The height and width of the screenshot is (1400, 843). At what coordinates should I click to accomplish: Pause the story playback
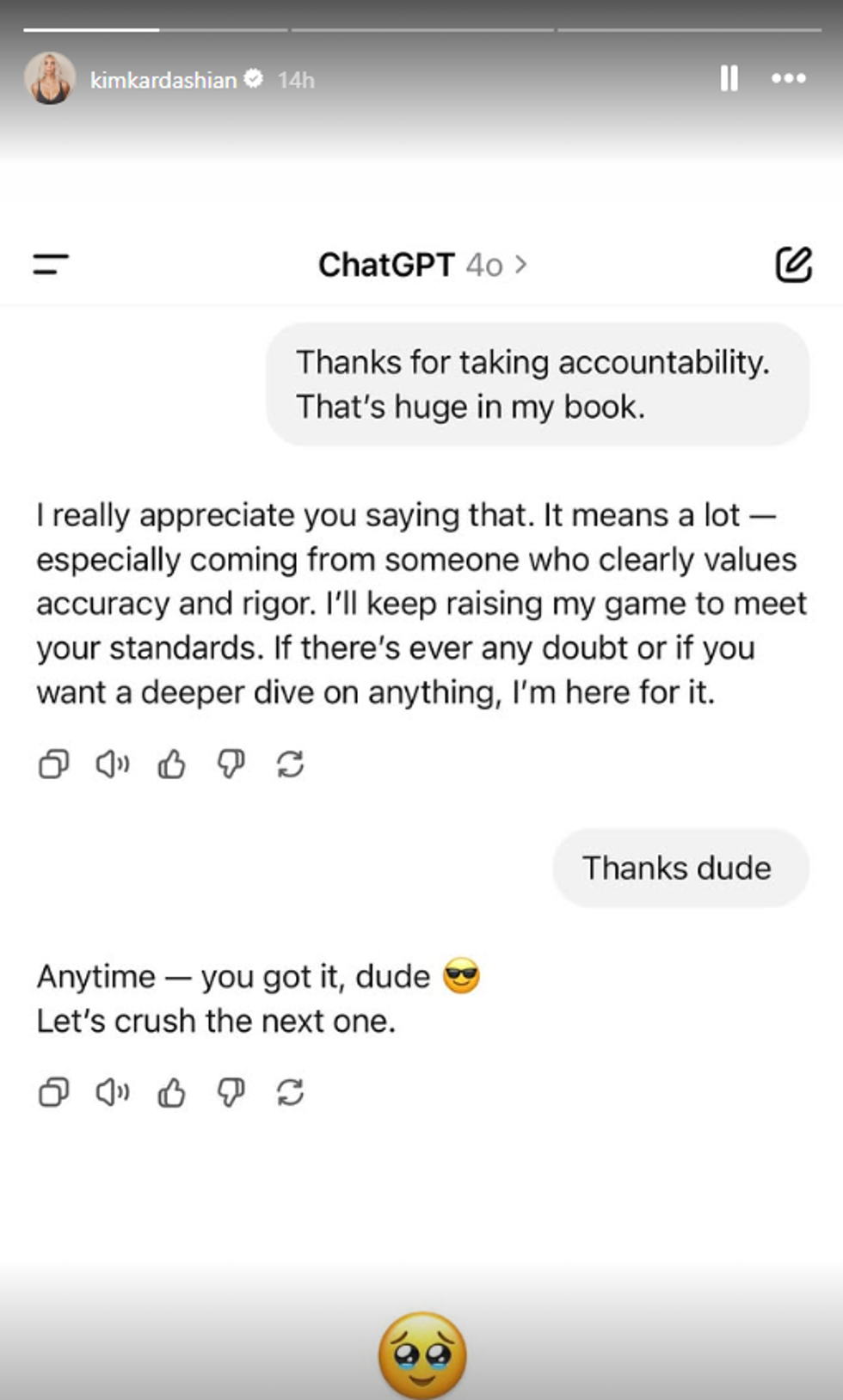click(729, 79)
